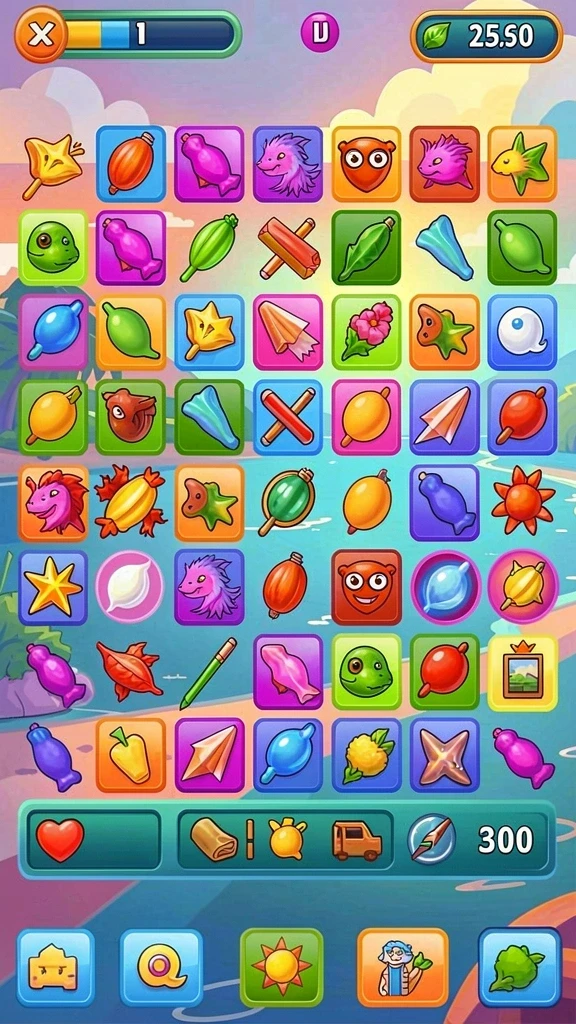
Task: Select the pink flower tile
Action: (366, 332)
